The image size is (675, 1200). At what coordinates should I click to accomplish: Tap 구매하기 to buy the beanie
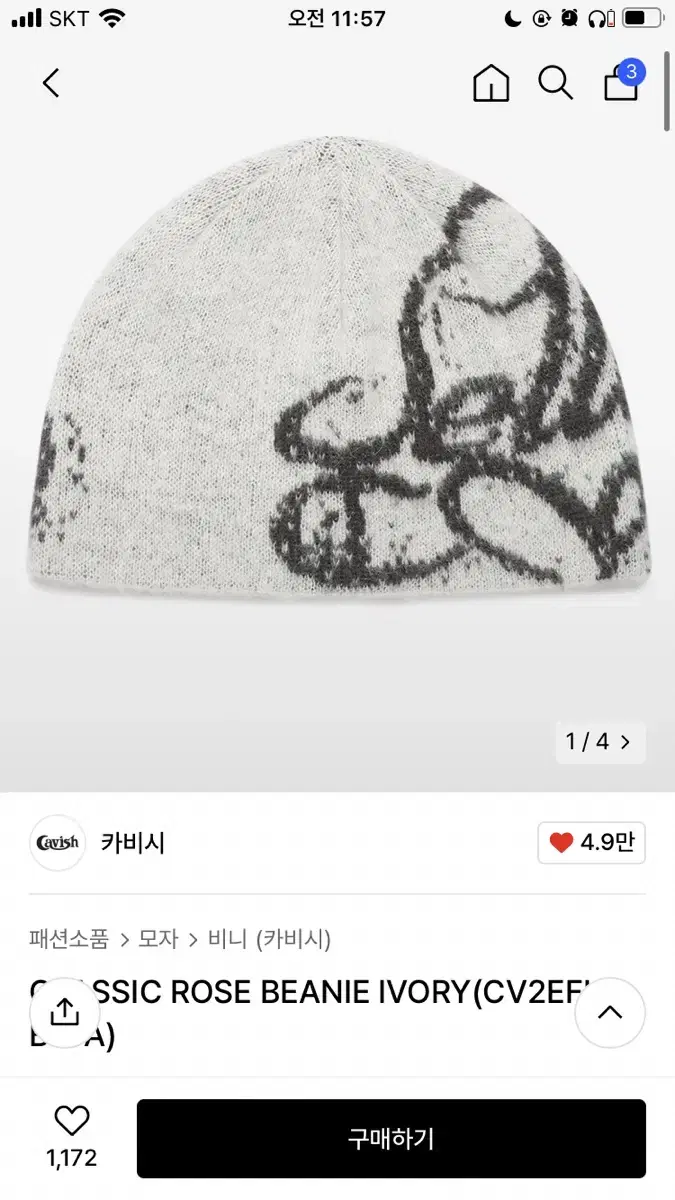coord(391,1138)
